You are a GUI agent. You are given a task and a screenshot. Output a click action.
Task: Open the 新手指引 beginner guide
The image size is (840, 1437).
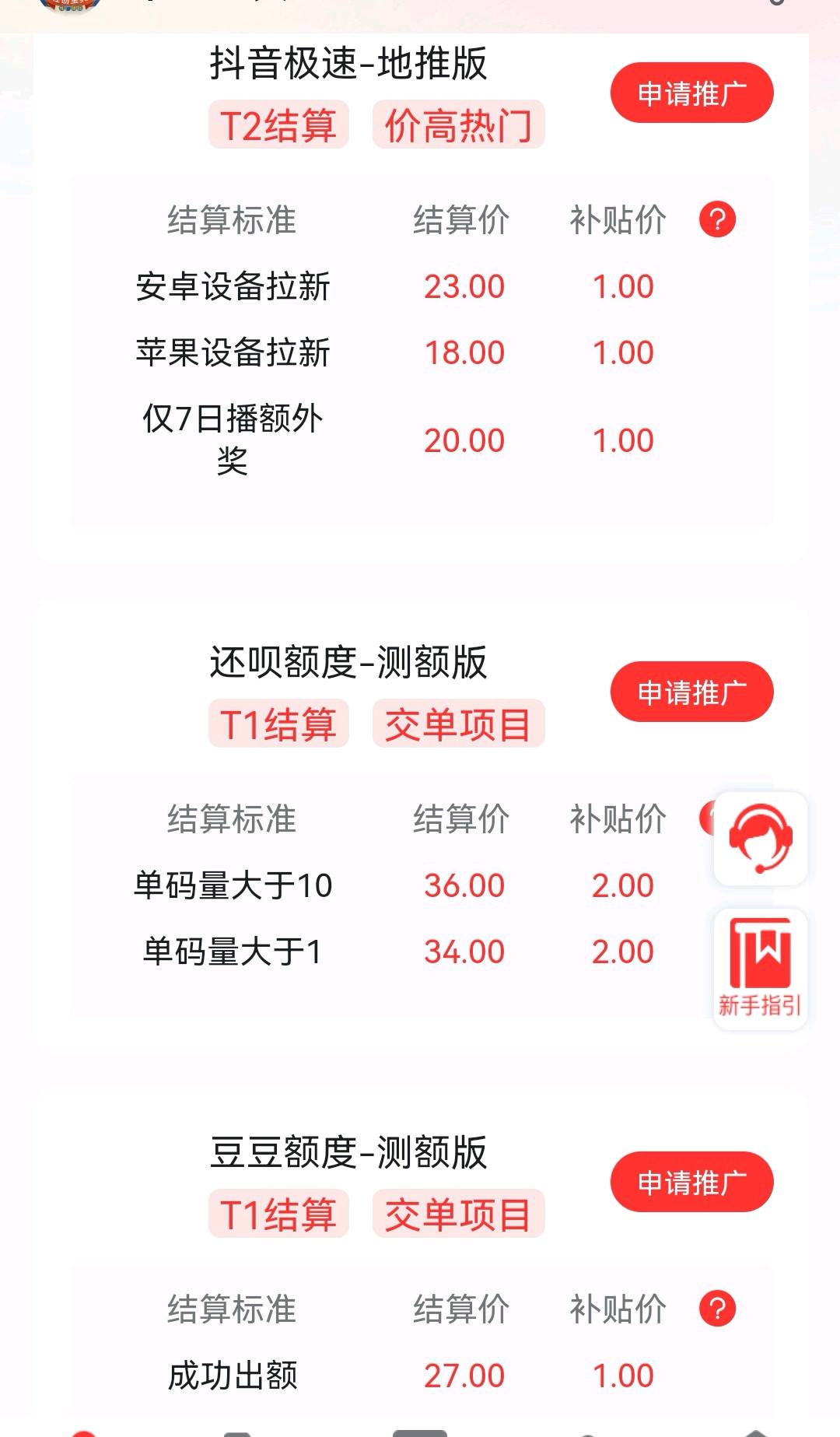point(761,969)
